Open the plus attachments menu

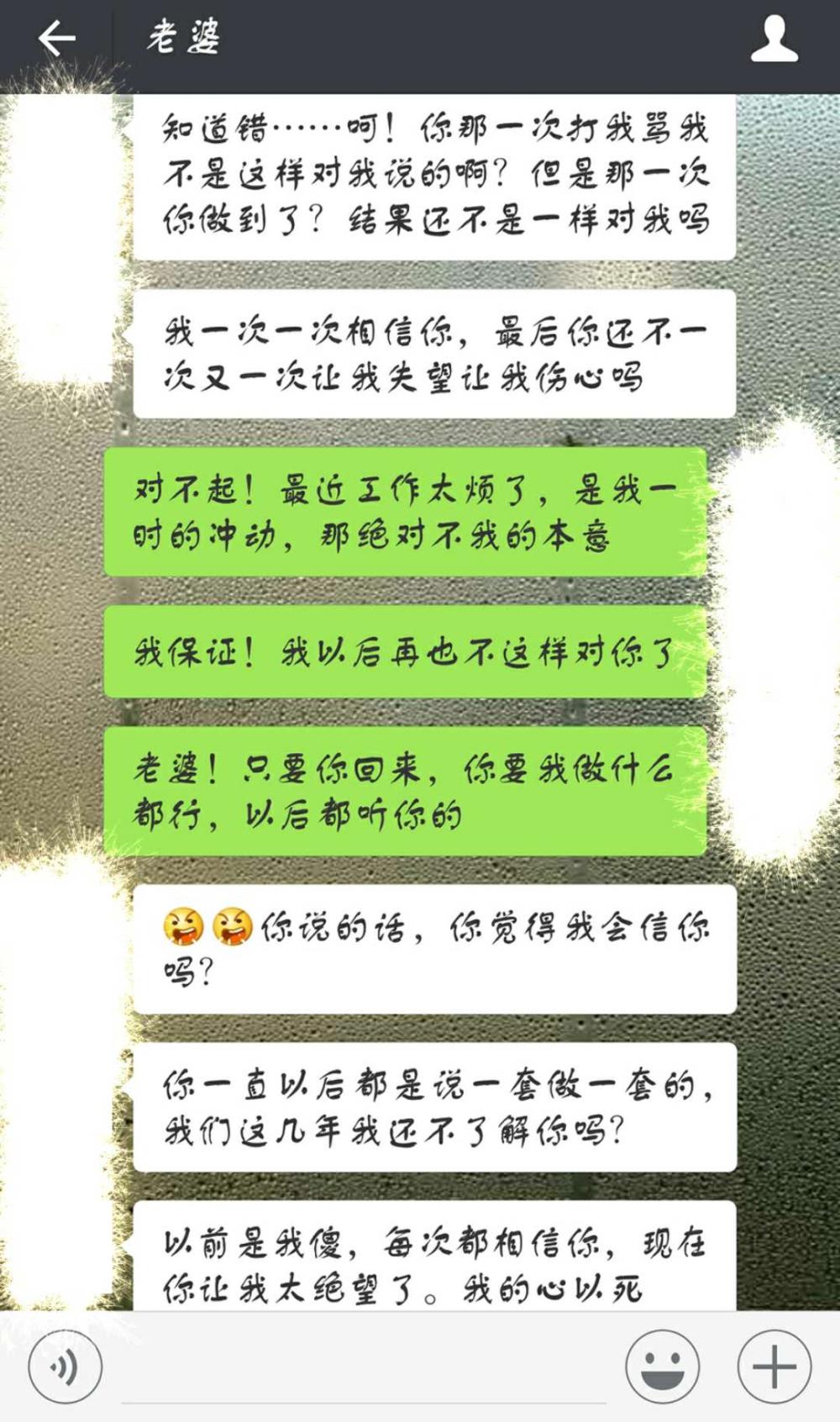(x=774, y=1367)
